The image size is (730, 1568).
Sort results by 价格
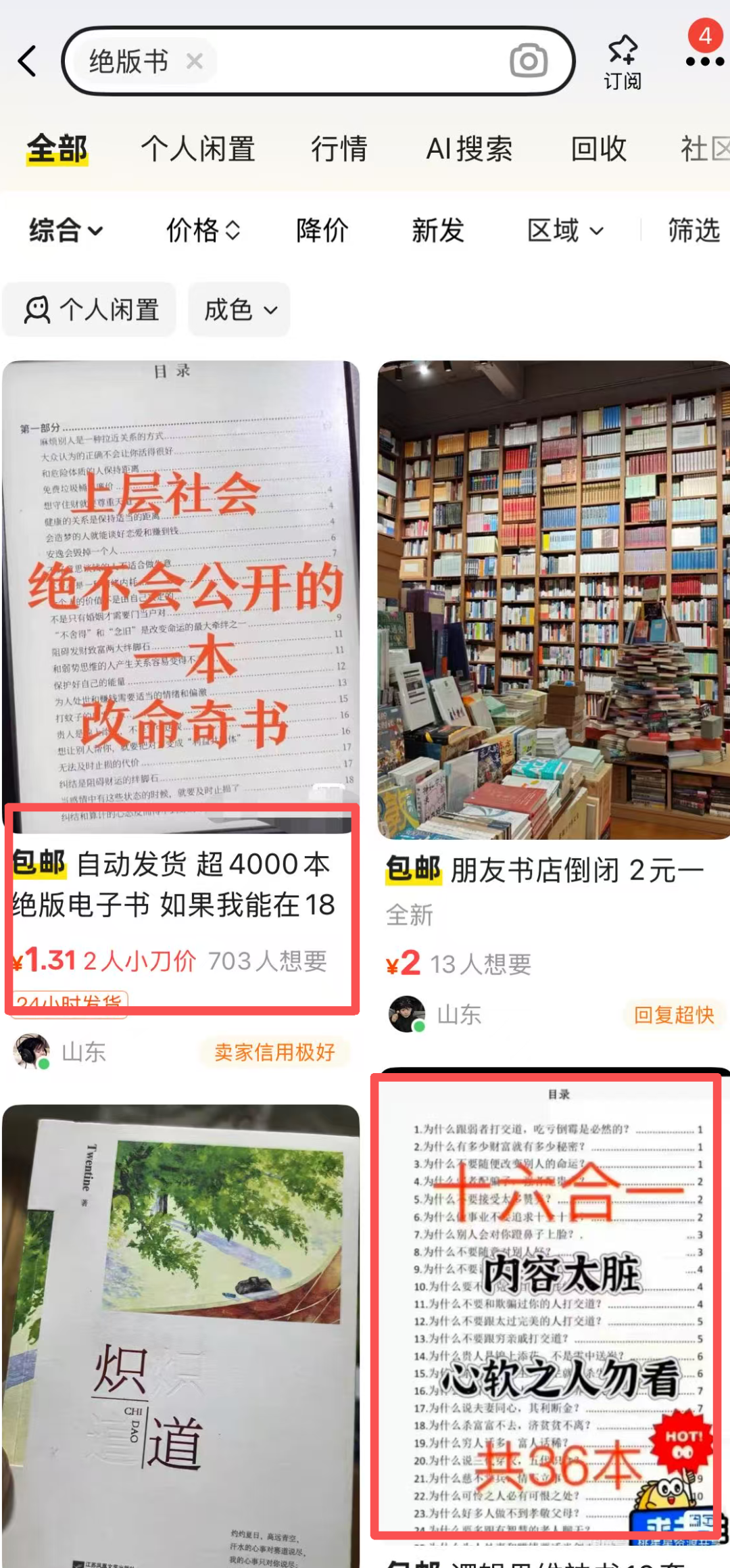tap(203, 231)
